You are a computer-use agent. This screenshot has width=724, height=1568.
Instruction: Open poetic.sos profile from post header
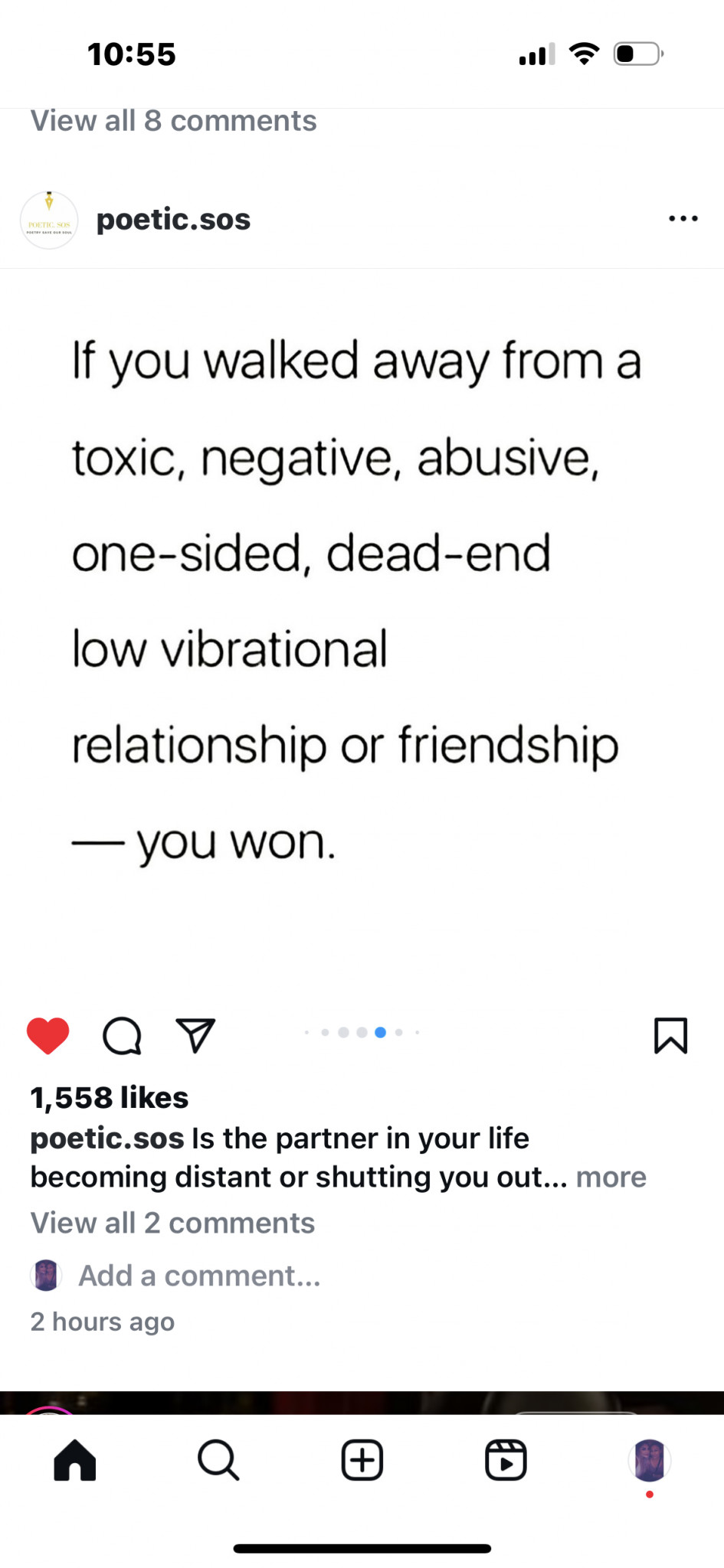pyautogui.click(x=173, y=220)
